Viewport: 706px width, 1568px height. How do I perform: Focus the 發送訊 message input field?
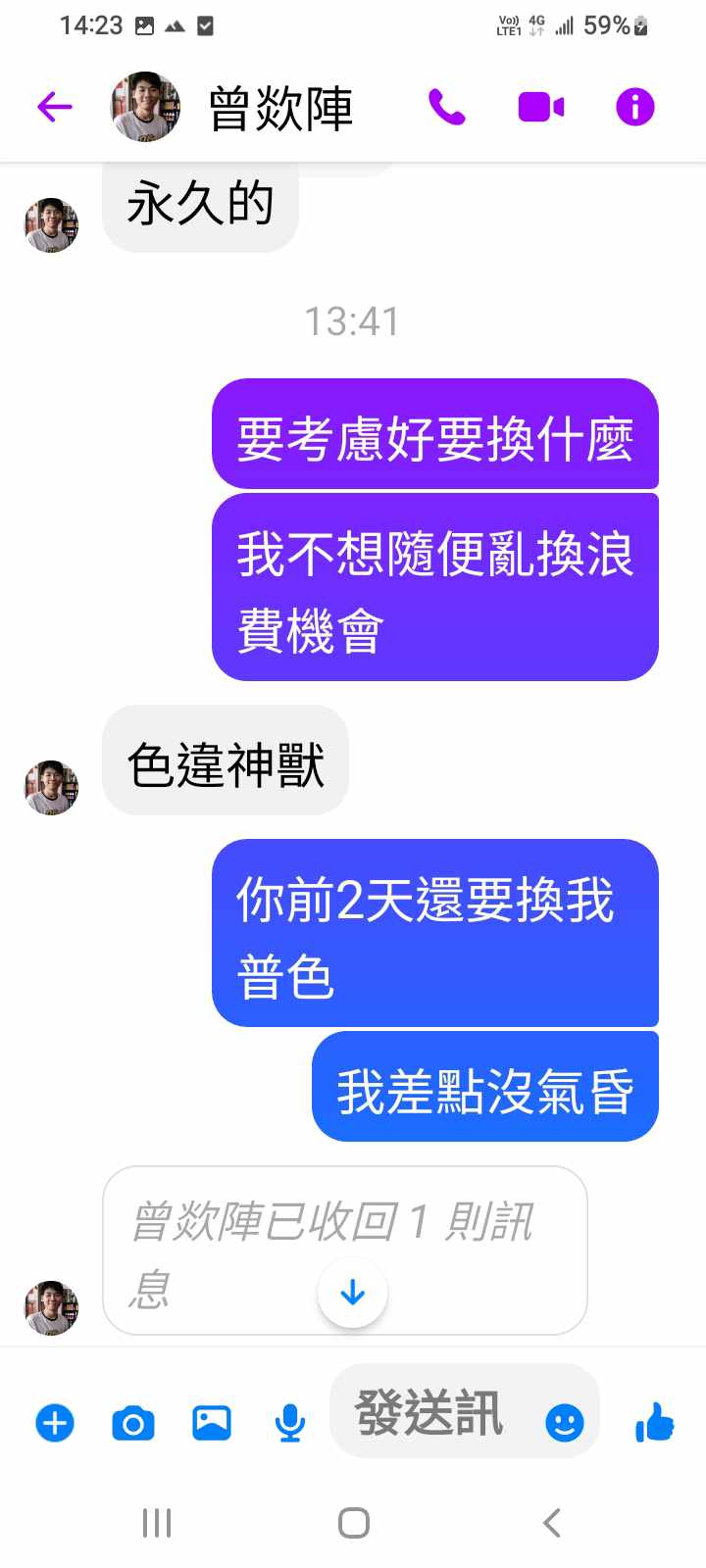431,1413
